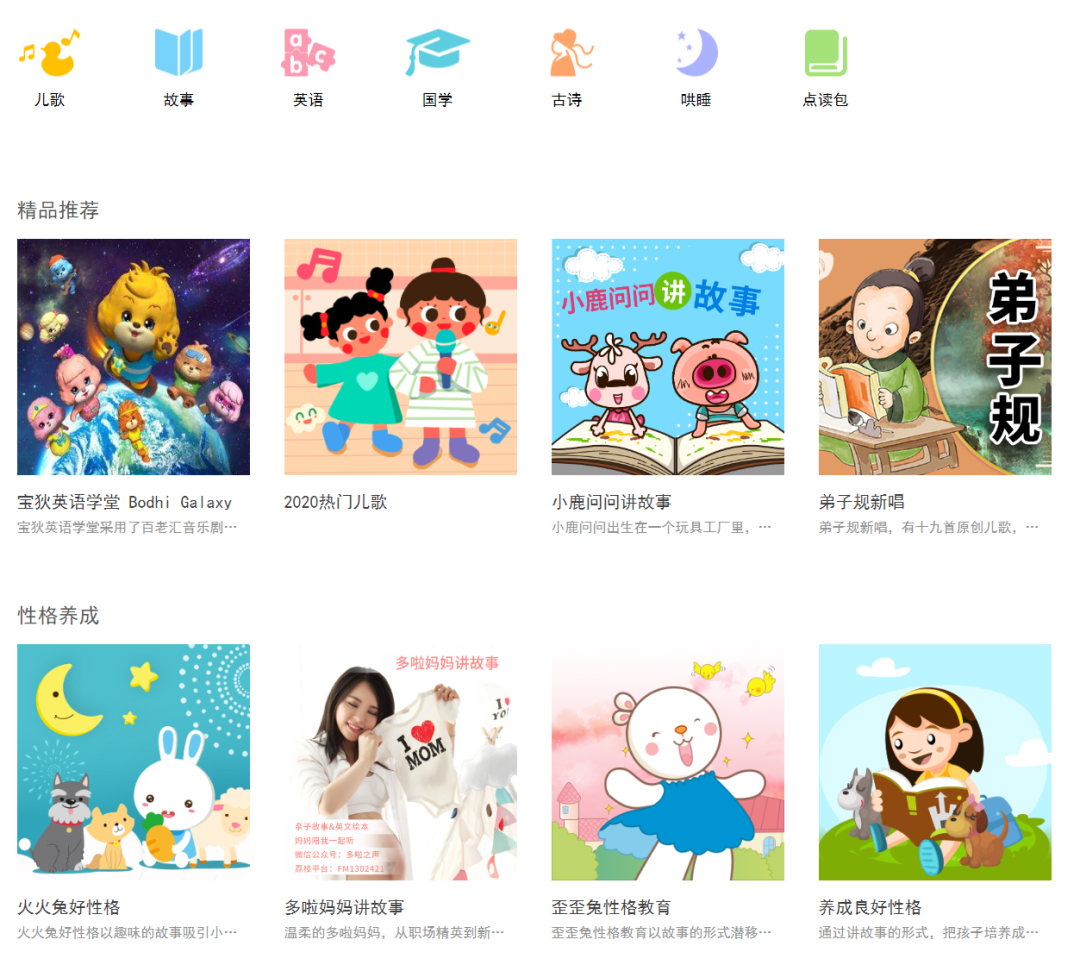
Task: Select the 养成良好性格 album
Action: point(934,762)
